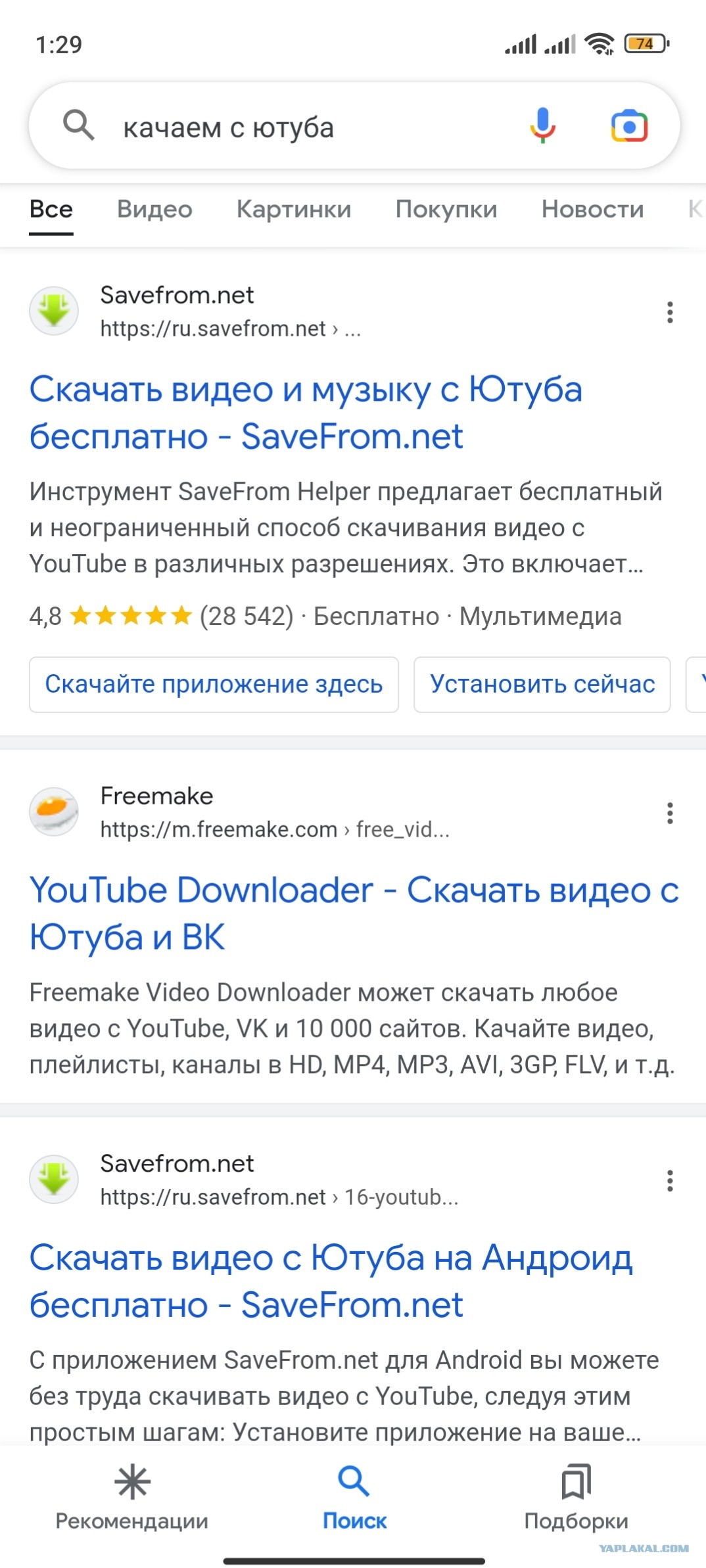The height and width of the screenshot is (1568, 706).
Task: Open Google Lens camera search
Action: click(629, 126)
